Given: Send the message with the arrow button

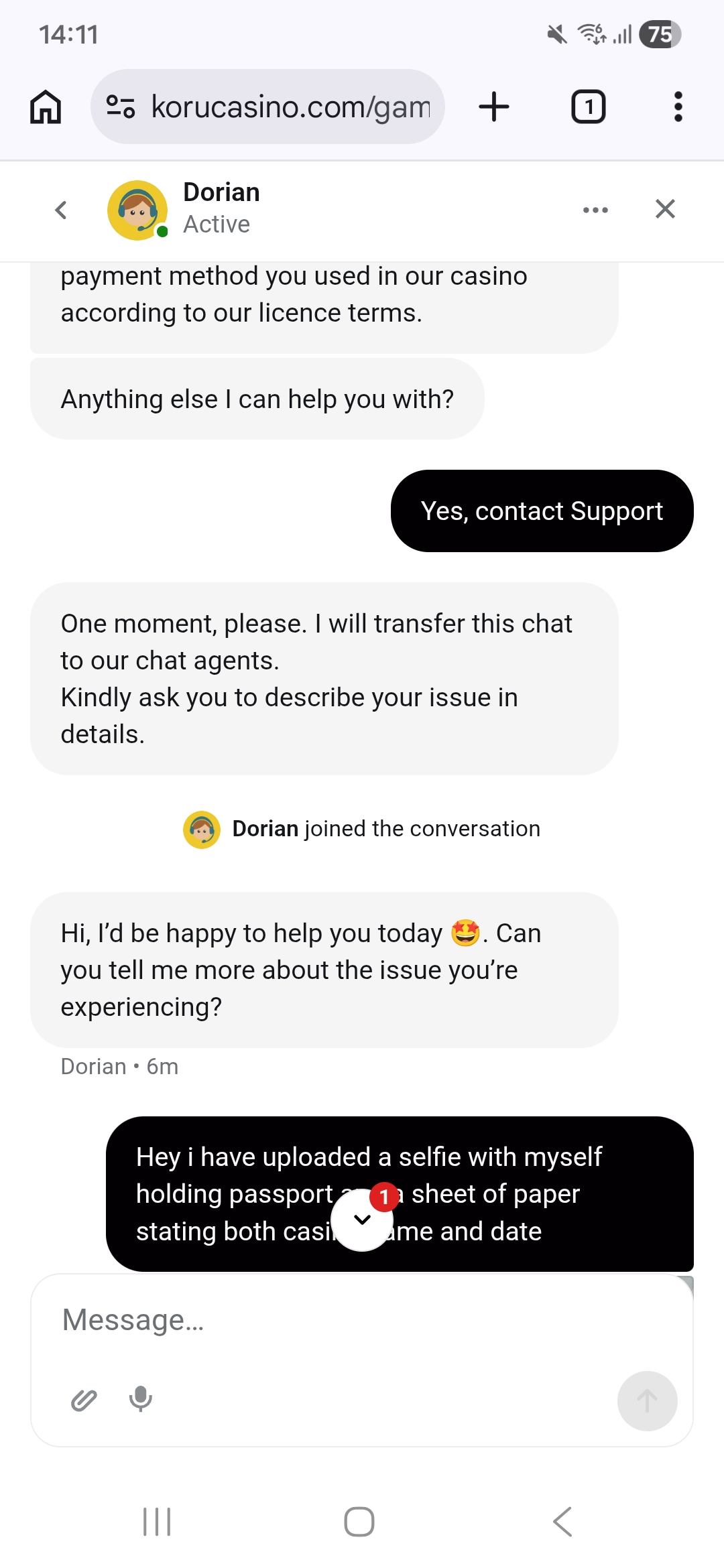Looking at the screenshot, I should 647,1400.
